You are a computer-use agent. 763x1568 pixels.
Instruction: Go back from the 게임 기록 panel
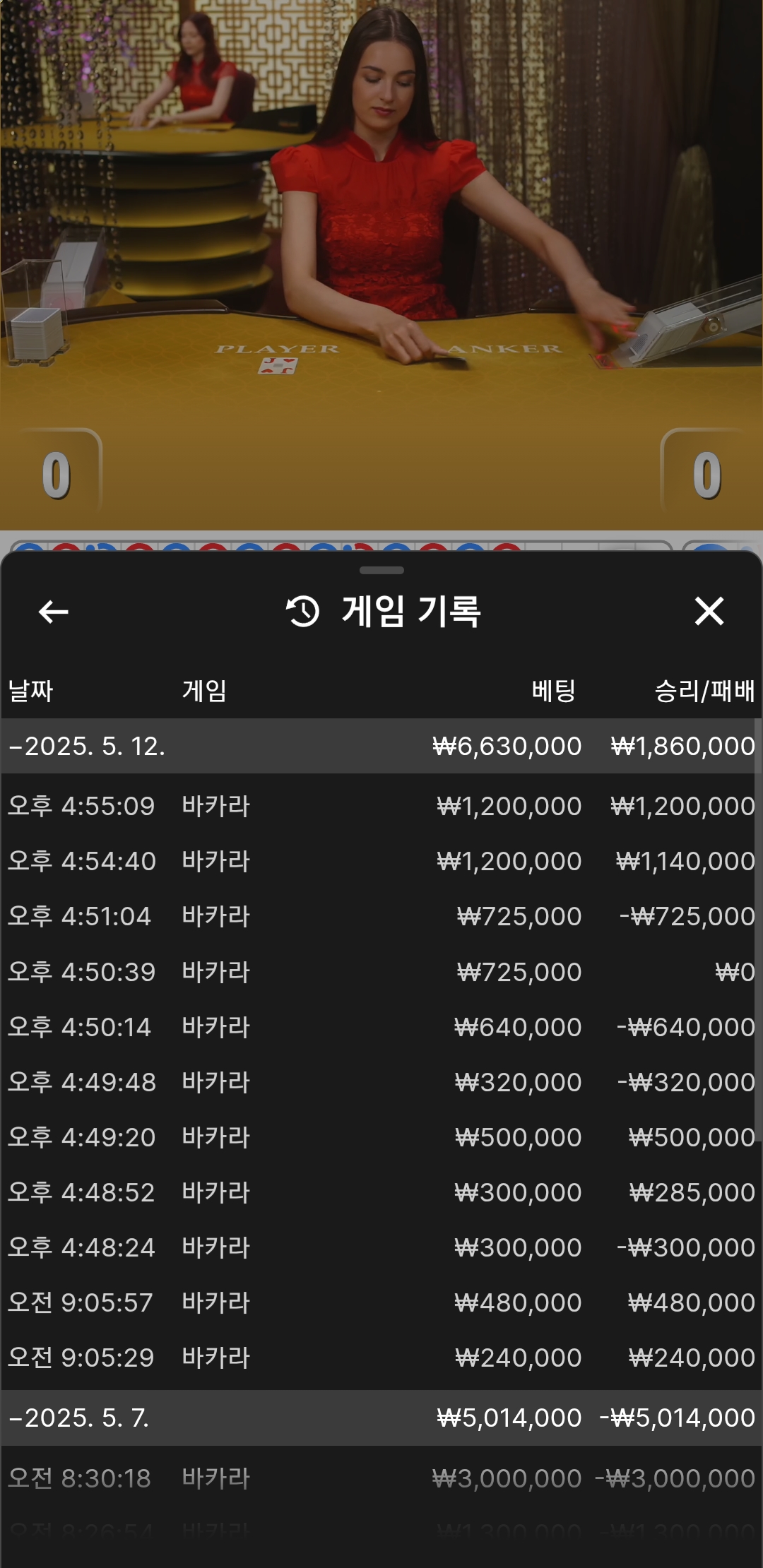53,612
